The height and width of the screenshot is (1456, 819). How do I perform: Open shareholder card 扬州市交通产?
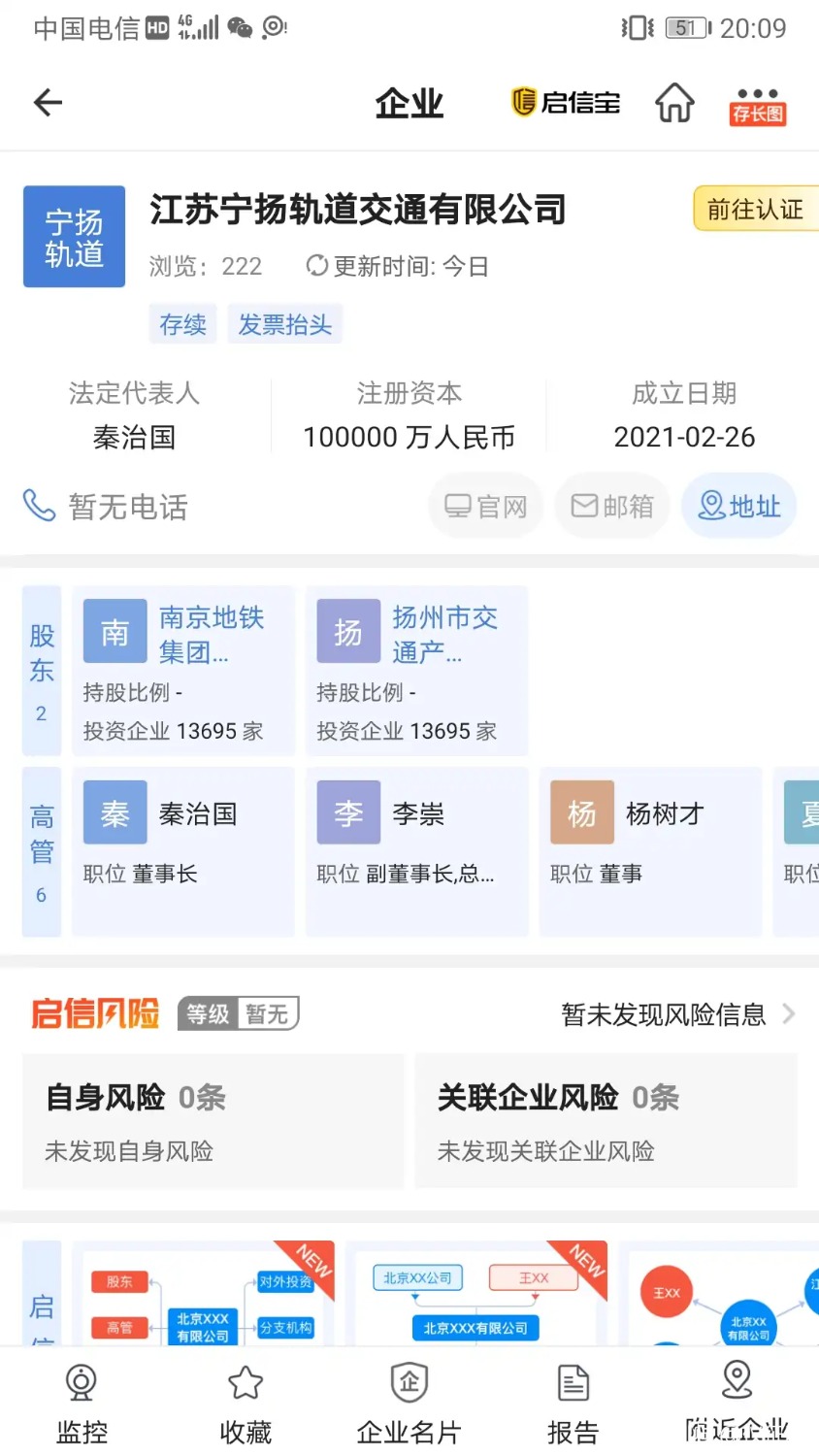(417, 671)
